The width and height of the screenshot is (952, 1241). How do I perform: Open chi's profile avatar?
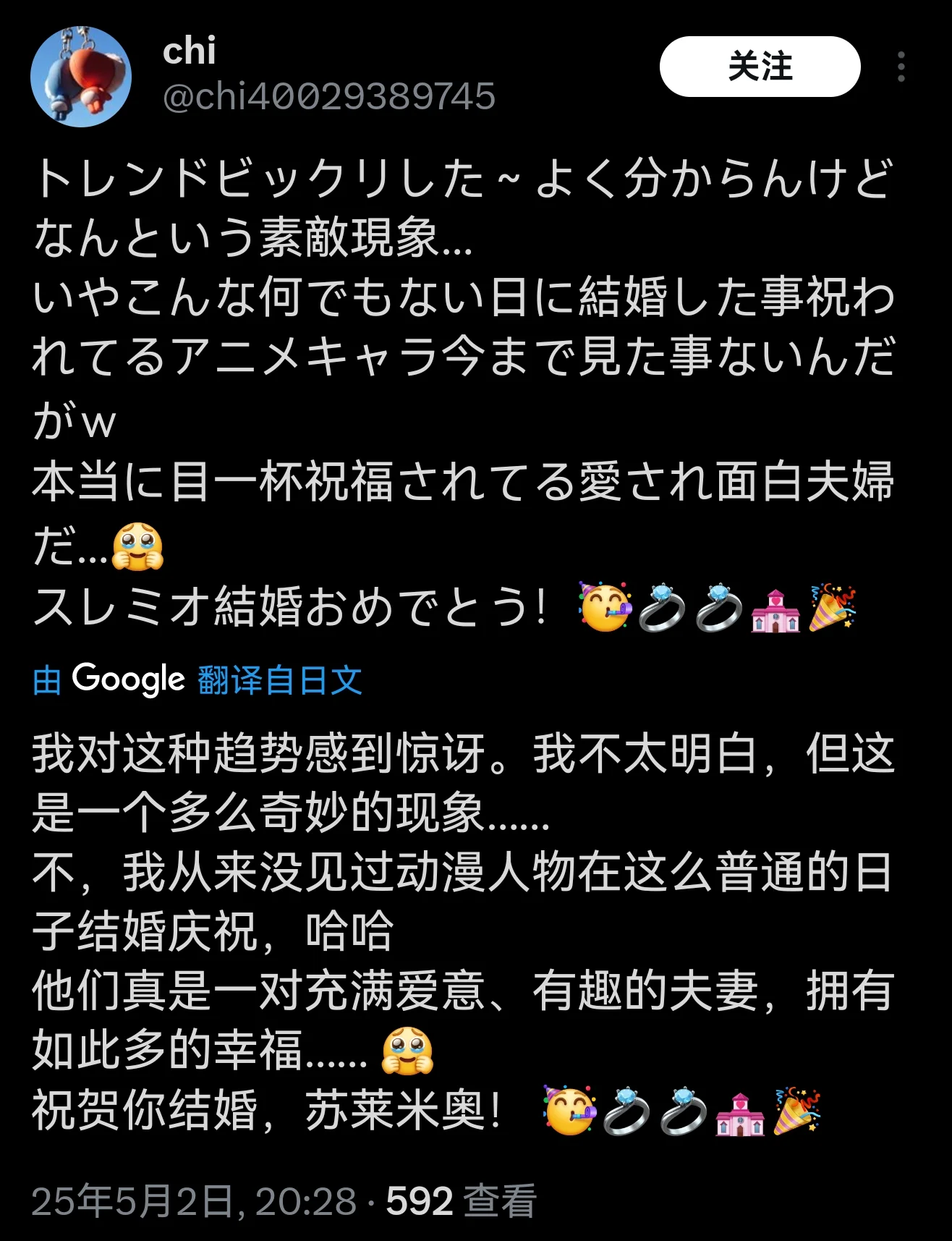[x=81, y=77]
